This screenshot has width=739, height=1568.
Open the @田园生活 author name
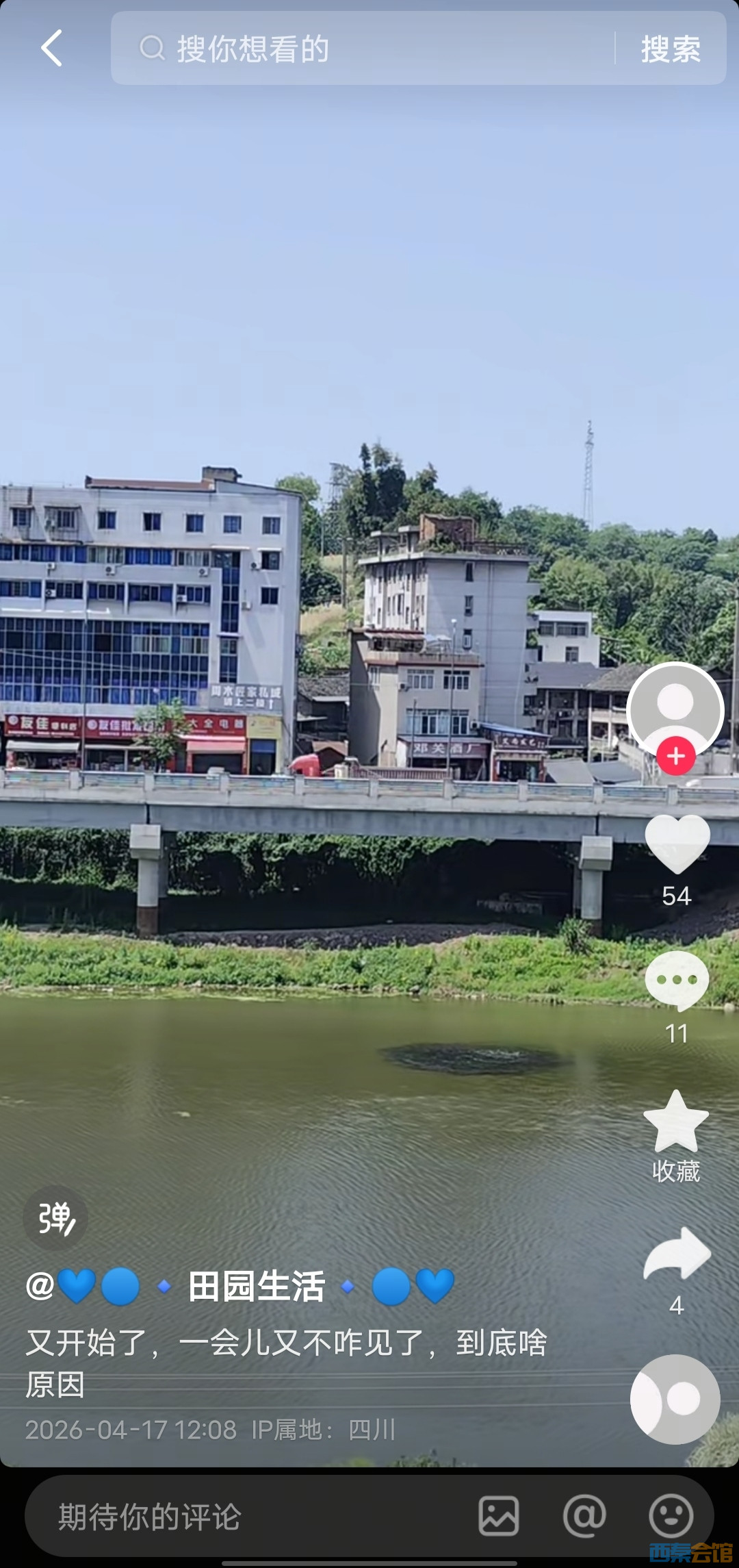239,1287
